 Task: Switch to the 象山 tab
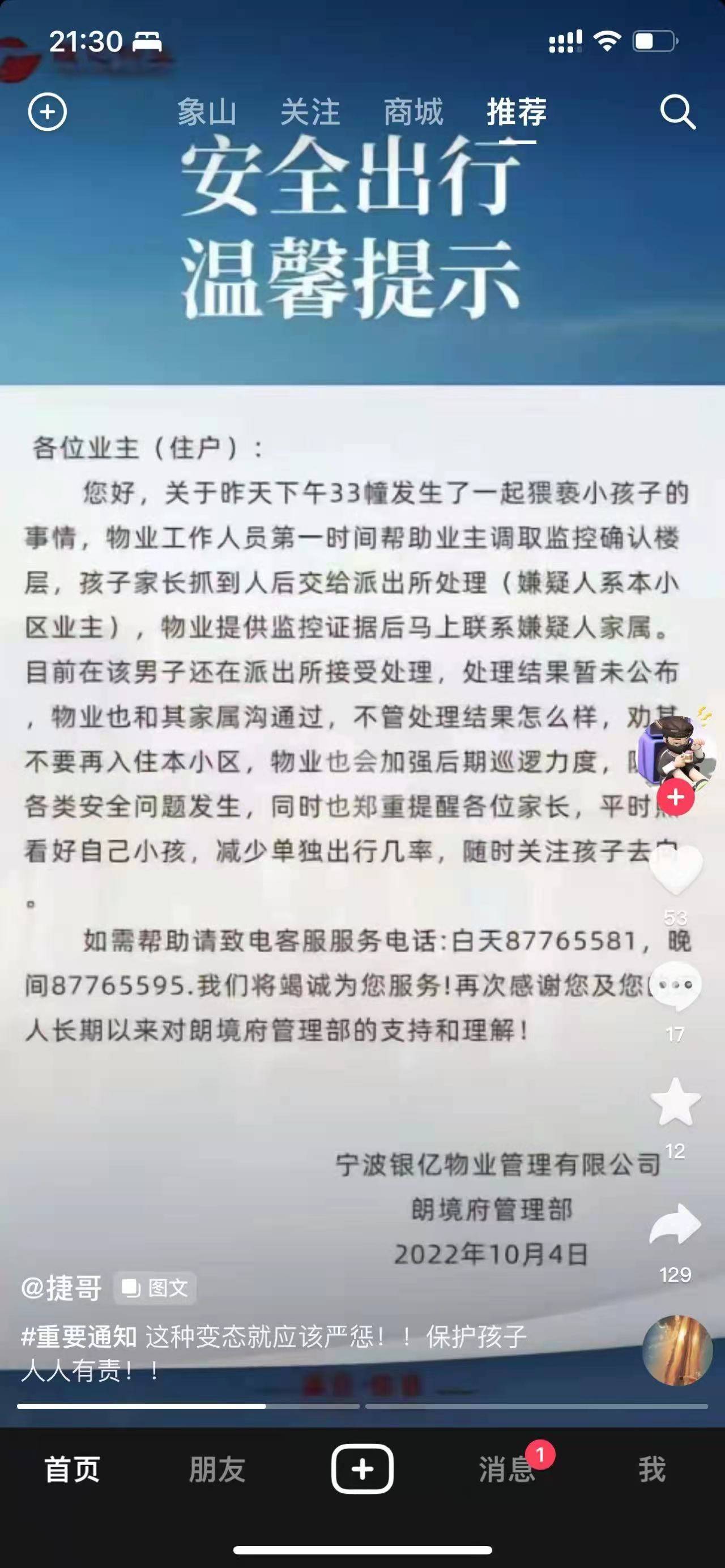207,113
